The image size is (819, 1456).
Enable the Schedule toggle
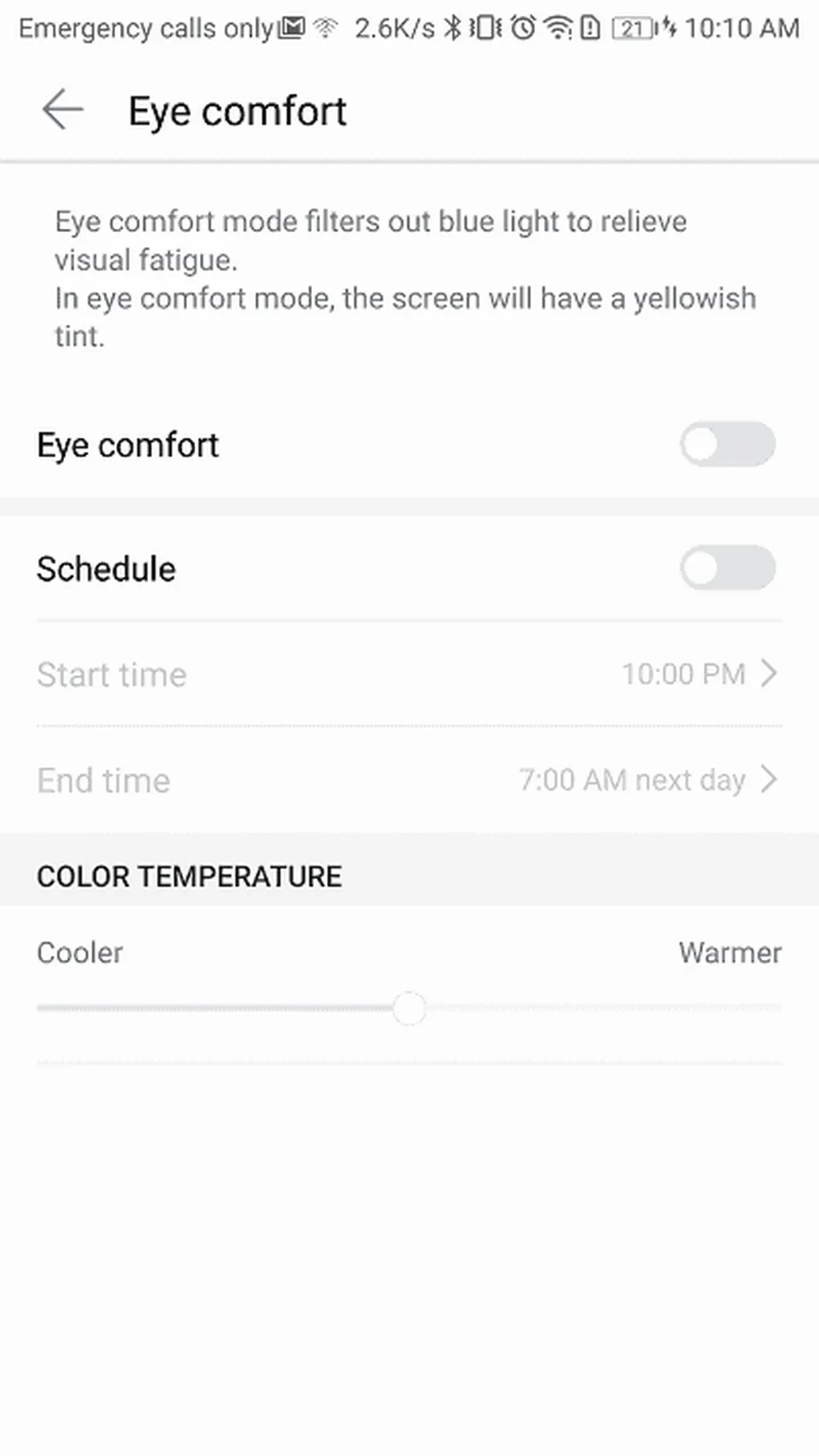click(x=727, y=569)
